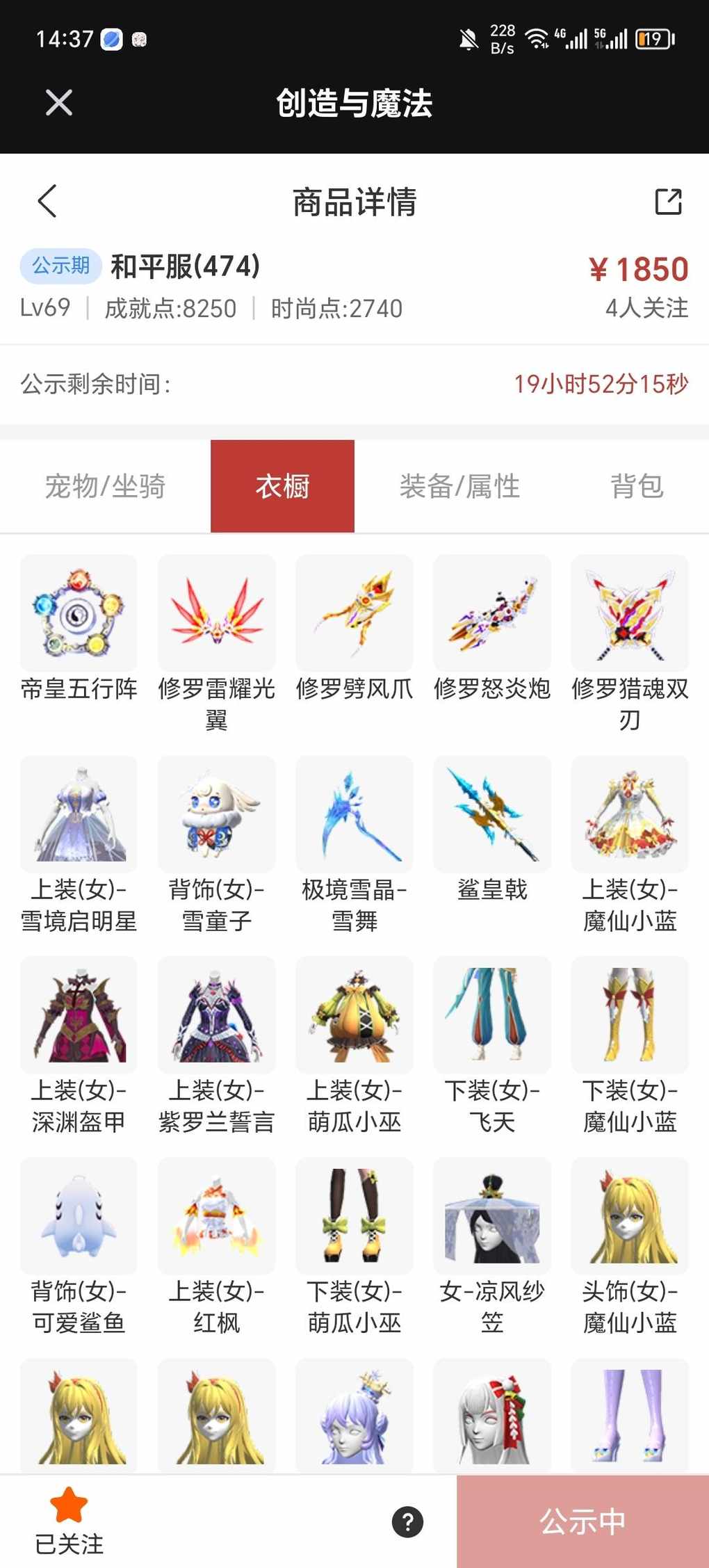Share this product listing

tap(668, 202)
